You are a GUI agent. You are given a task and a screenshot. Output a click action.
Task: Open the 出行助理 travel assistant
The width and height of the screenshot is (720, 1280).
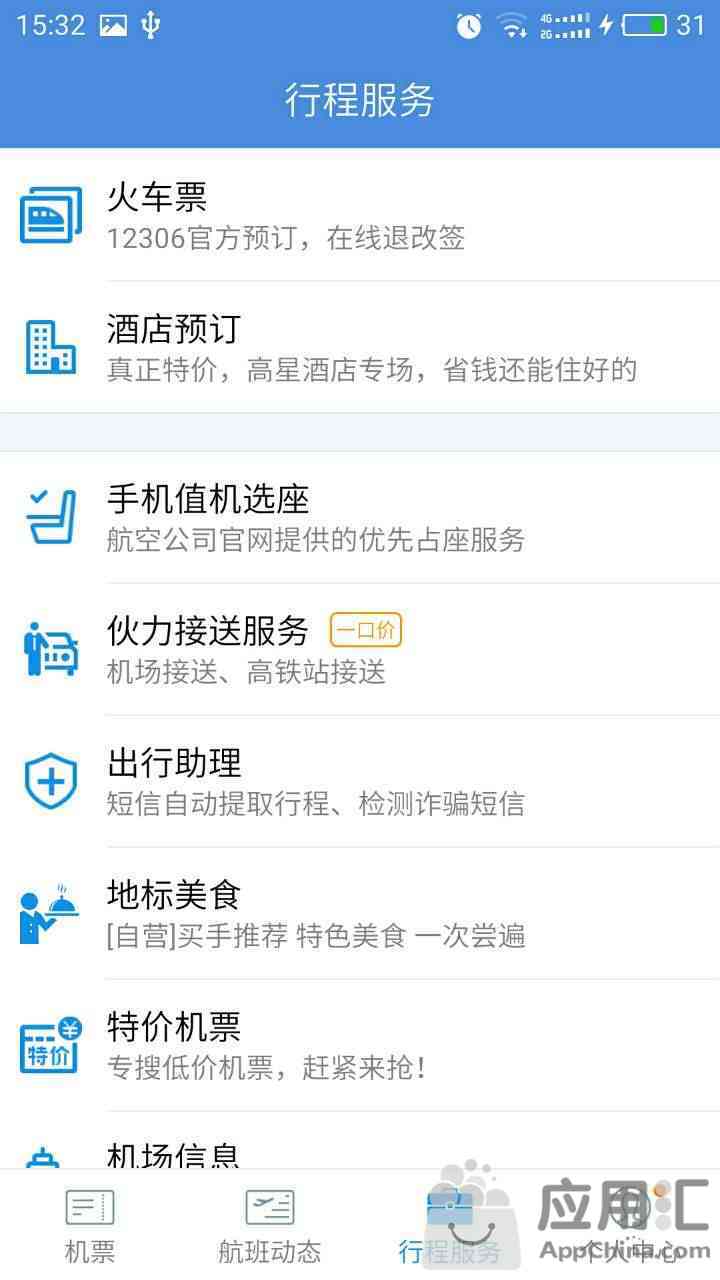coord(360,781)
